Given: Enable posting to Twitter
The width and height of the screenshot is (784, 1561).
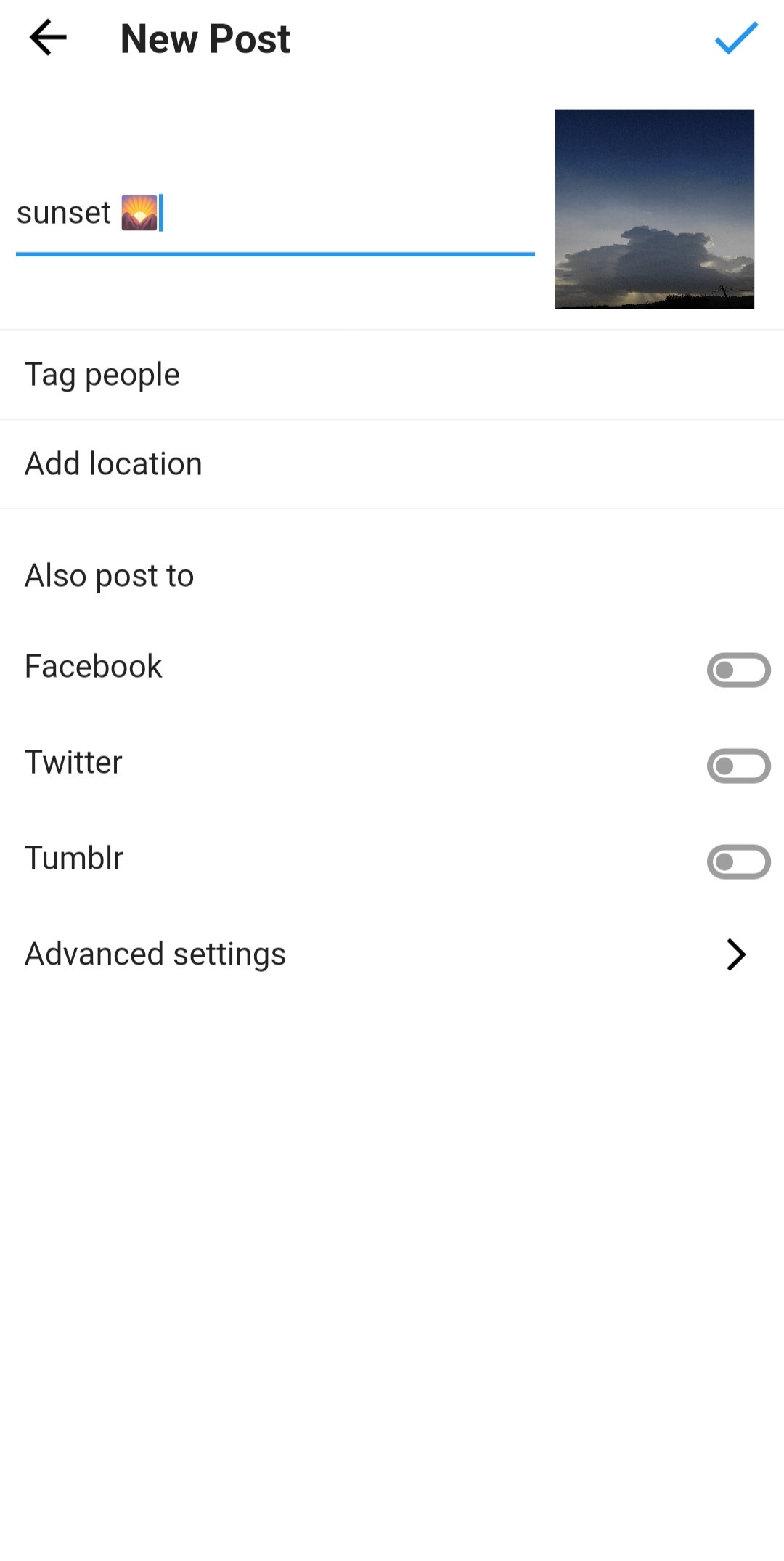Looking at the screenshot, I should 738,766.
